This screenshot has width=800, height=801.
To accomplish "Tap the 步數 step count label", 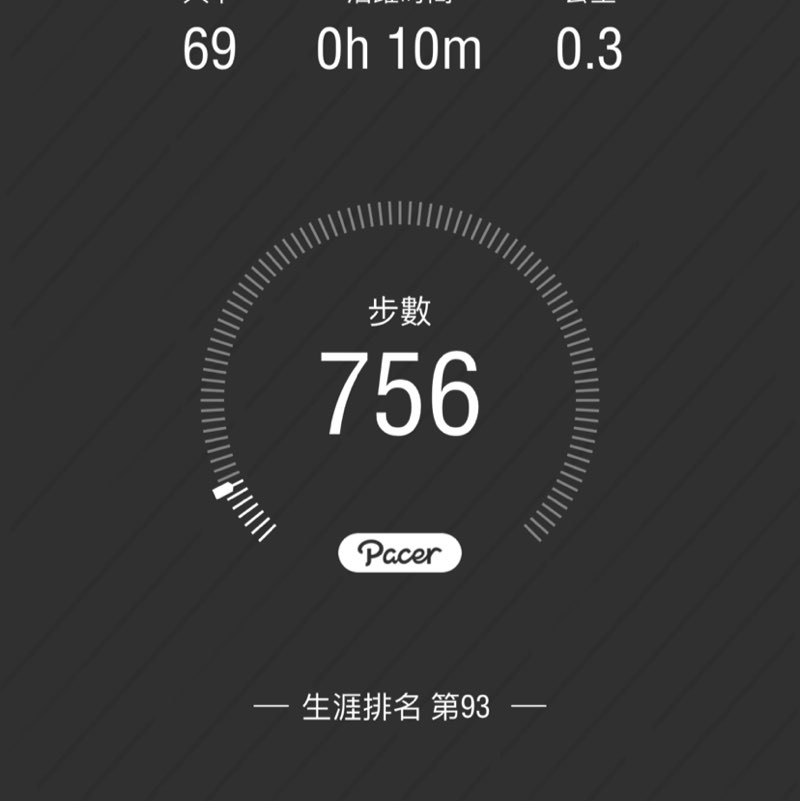I will (x=399, y=310).
